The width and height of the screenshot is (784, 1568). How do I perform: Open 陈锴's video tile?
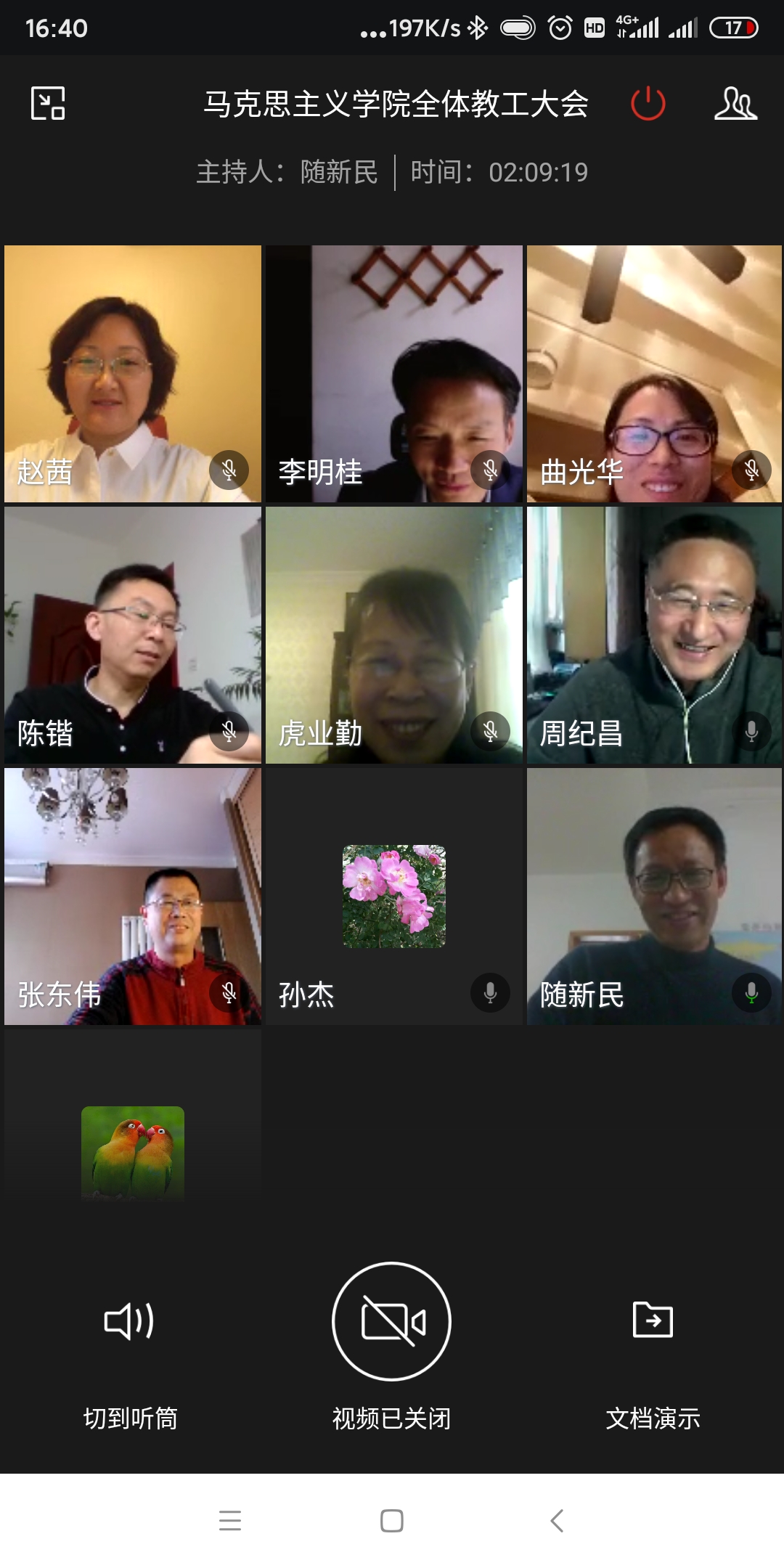tap(133, 635)
